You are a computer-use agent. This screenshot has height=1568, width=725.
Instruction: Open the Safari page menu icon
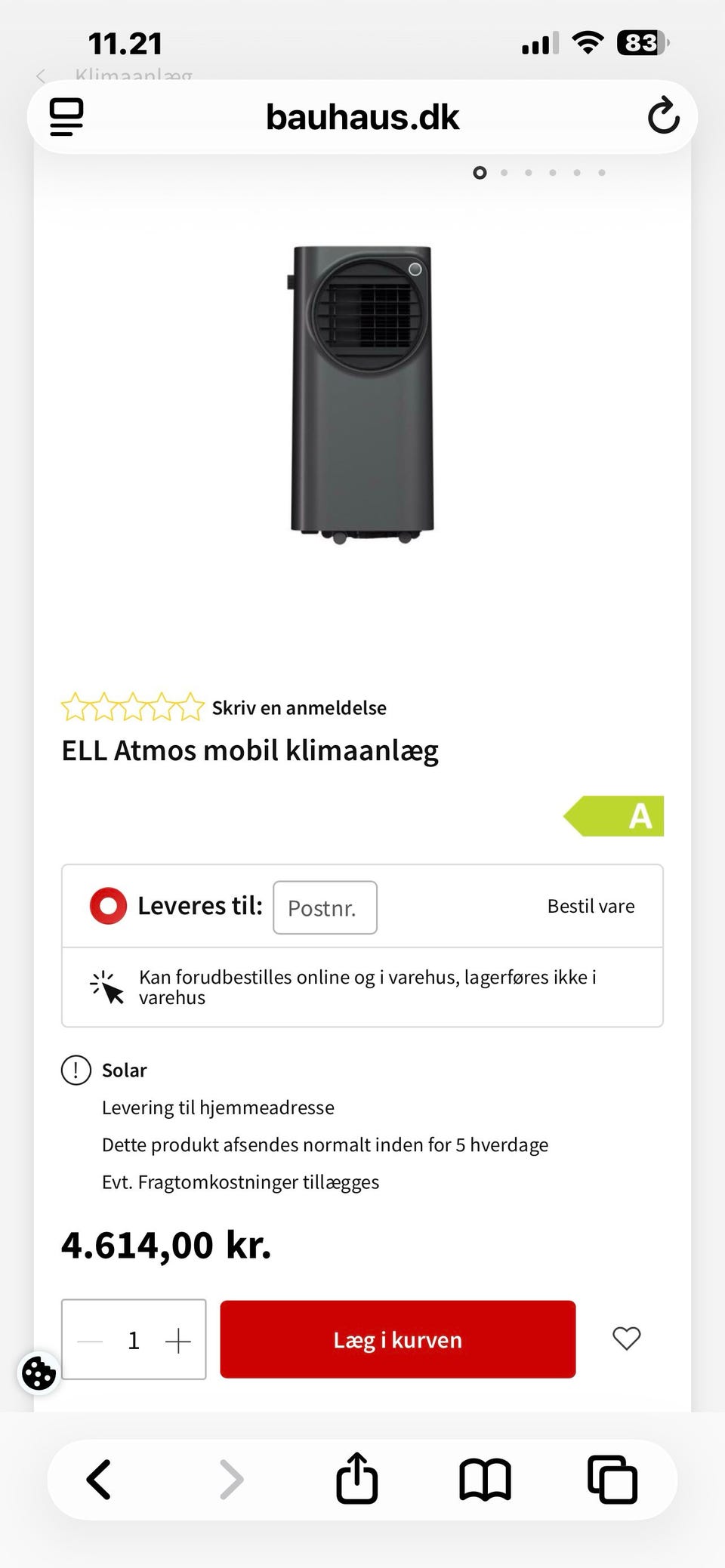point(66,117)
